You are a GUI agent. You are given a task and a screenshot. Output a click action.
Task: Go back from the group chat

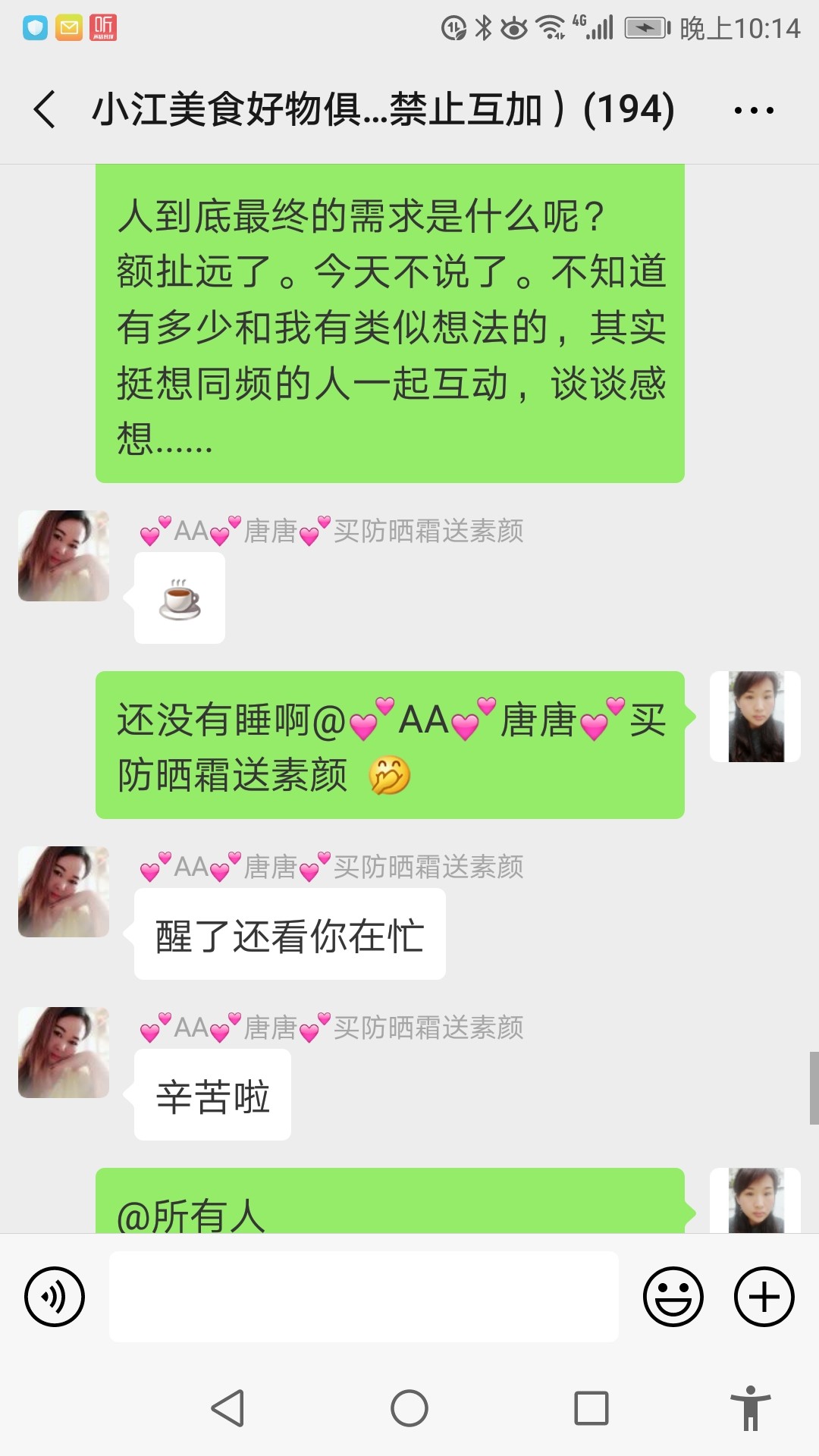[x=45, y=109]
